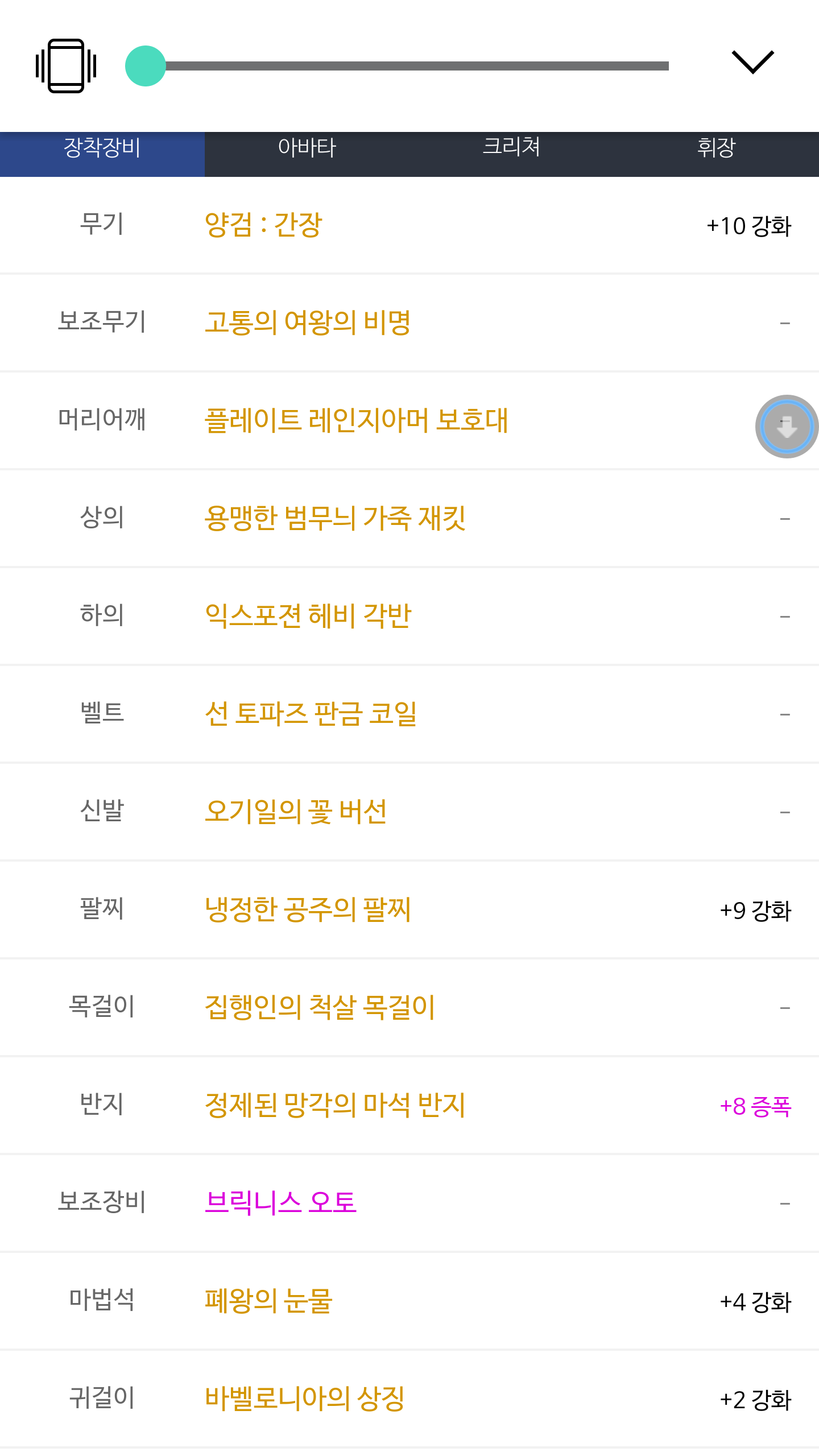View 정제된 망각의 마석 반지
The width and height of the screenshot is (819, 1456).
[x=335, y=1105]
